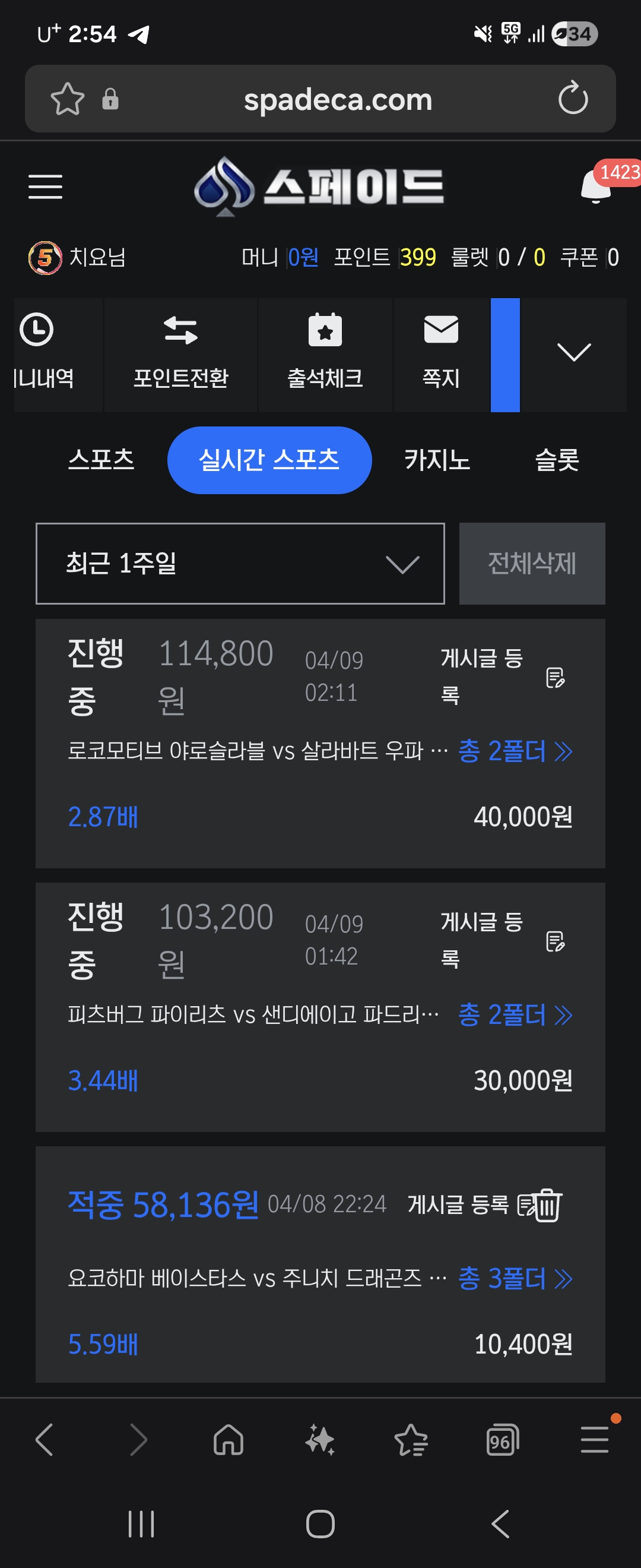Viewport: 641px width, 1568px height.
Task: Expand 총 2폴더 on the 103,200원 bet
Action: 515,1014
